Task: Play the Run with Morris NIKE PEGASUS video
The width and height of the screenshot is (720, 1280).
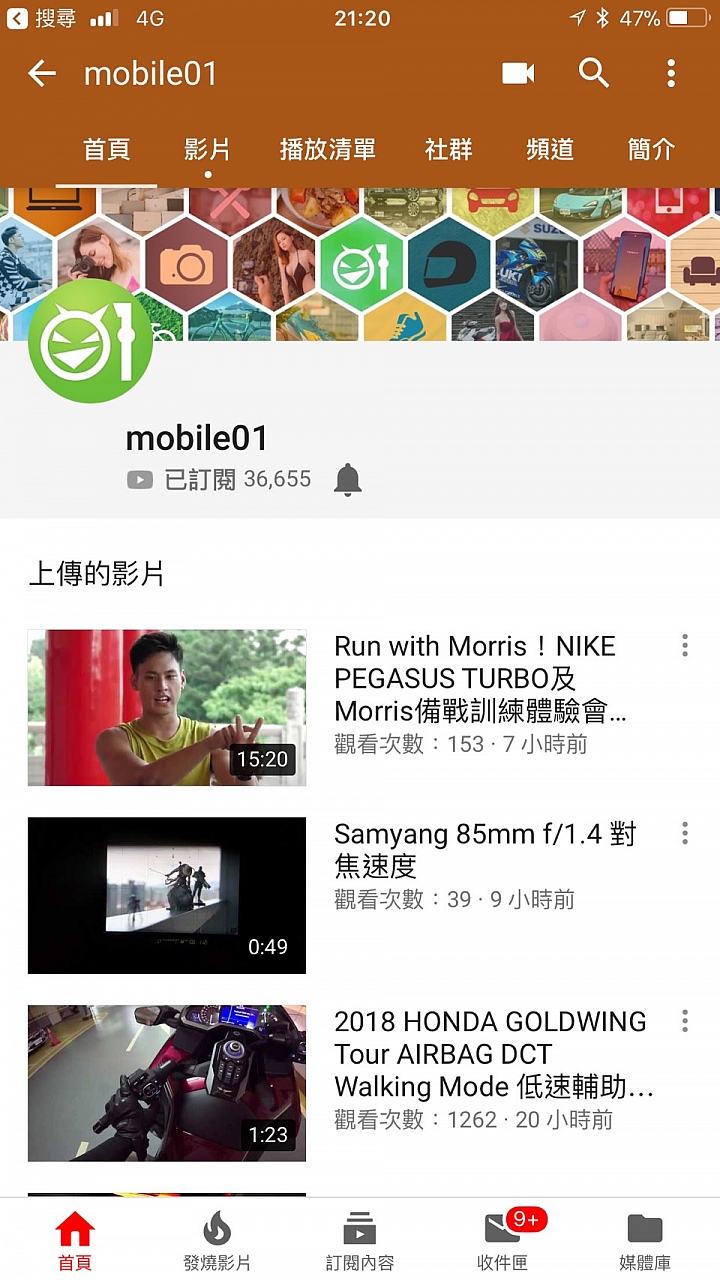Action: 167,707
